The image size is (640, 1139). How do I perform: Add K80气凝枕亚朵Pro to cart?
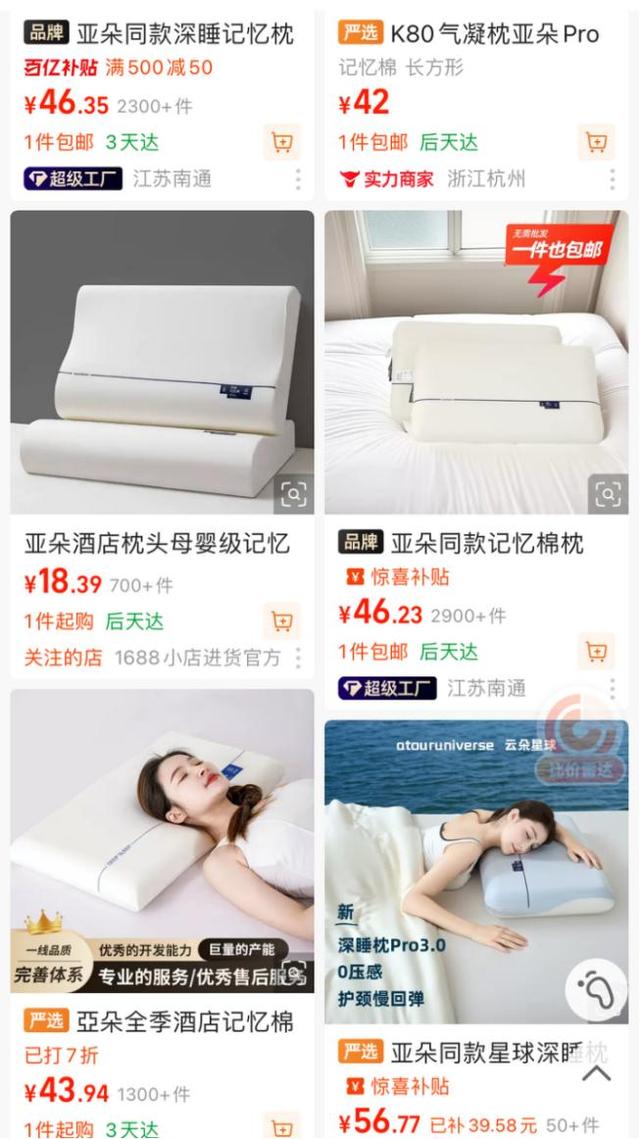pyautogui.click(x=596, y=142)
